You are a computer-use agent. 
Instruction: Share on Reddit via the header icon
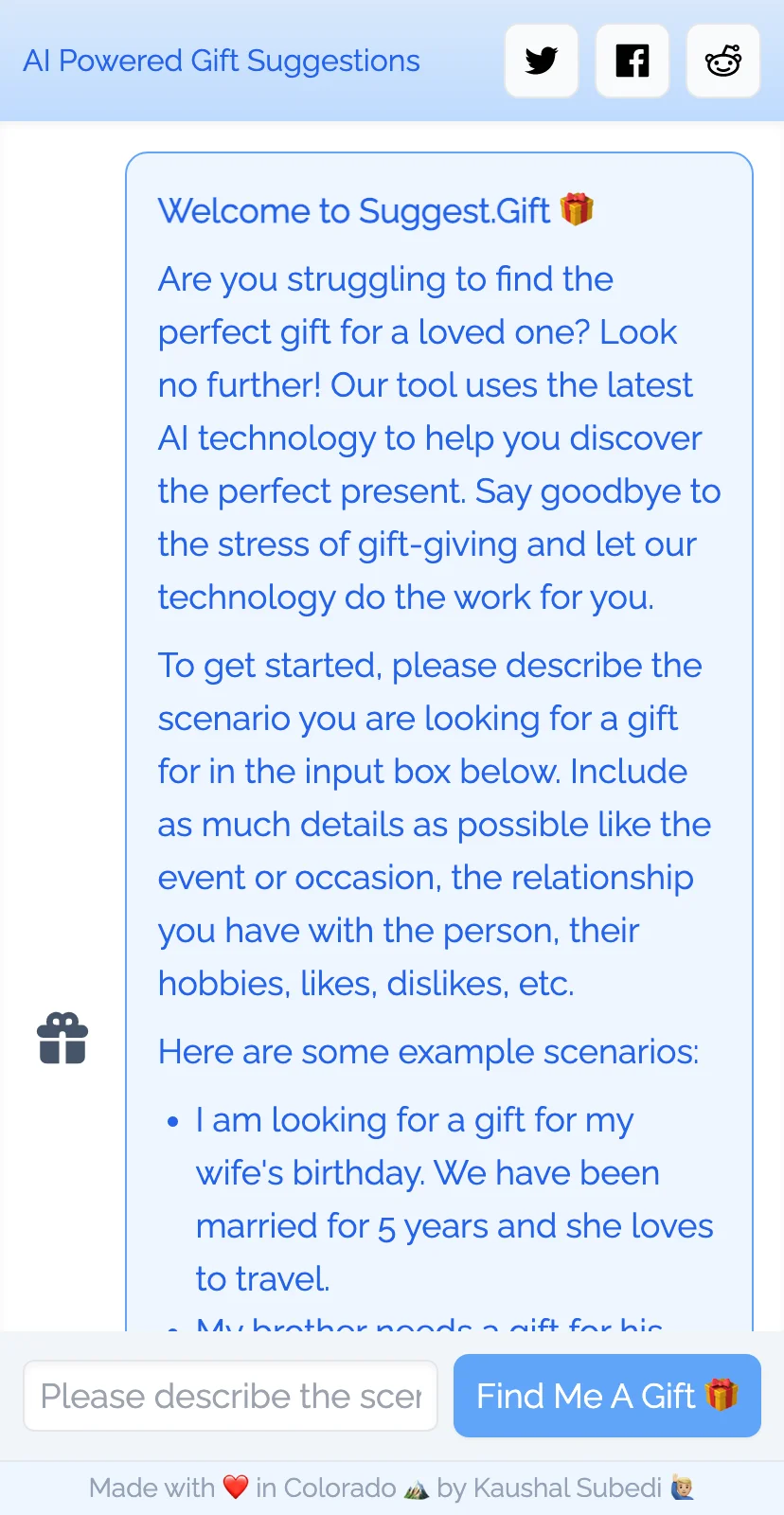pyautogui.click(x=723, y=62)
